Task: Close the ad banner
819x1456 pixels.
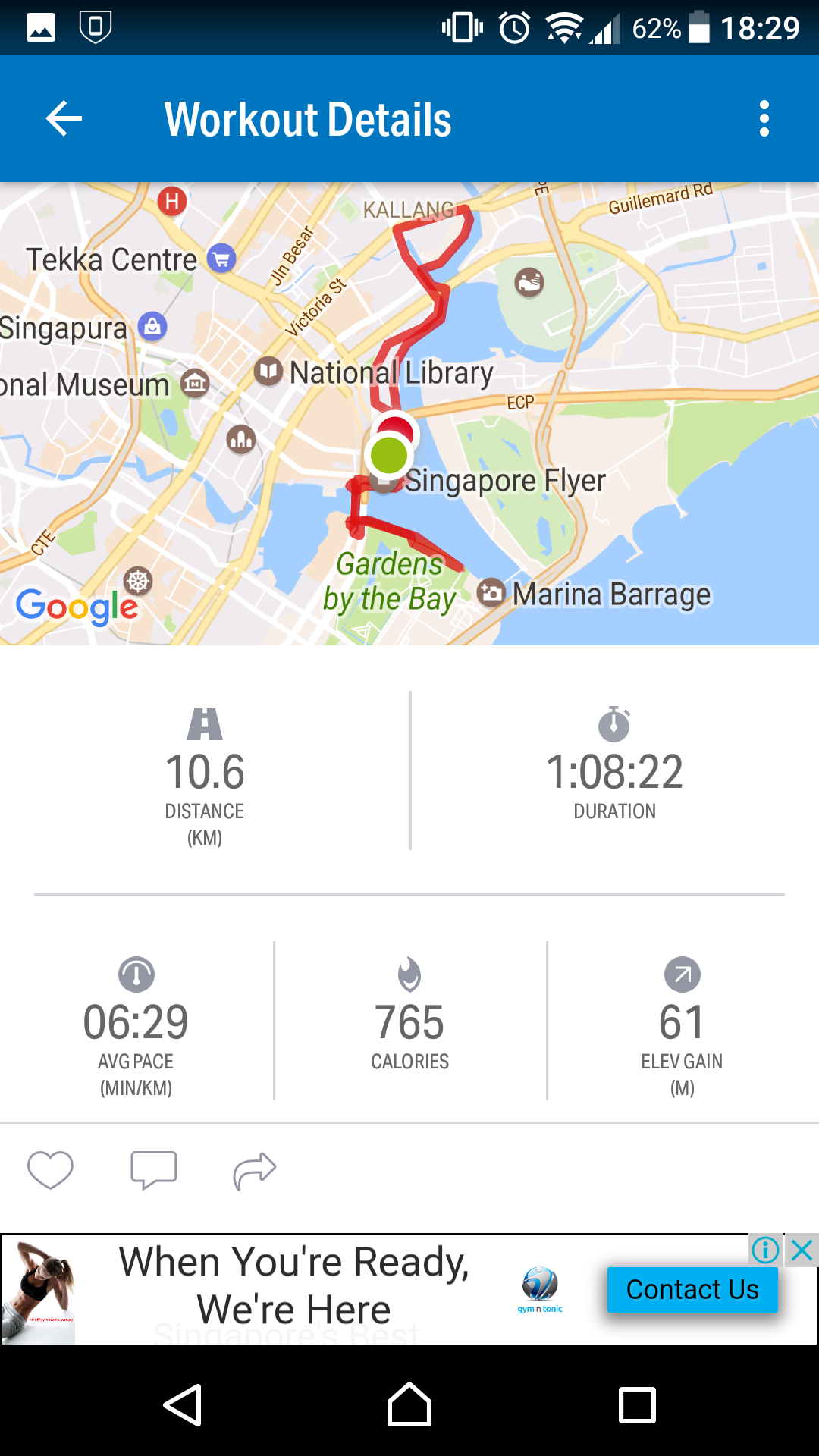Action: pos(802,1250)
